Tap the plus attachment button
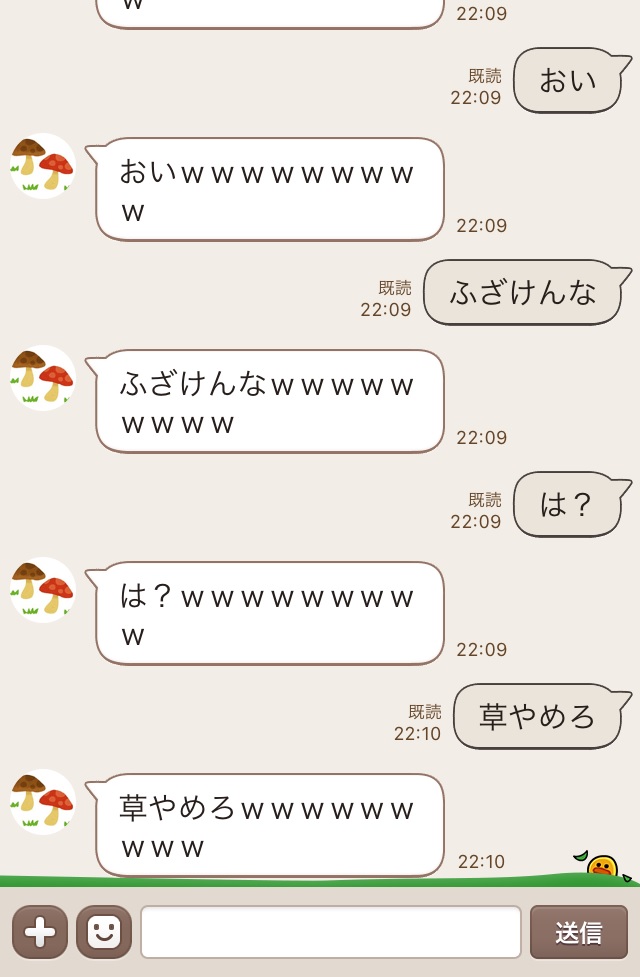640x977 pixels. (40, 932)
